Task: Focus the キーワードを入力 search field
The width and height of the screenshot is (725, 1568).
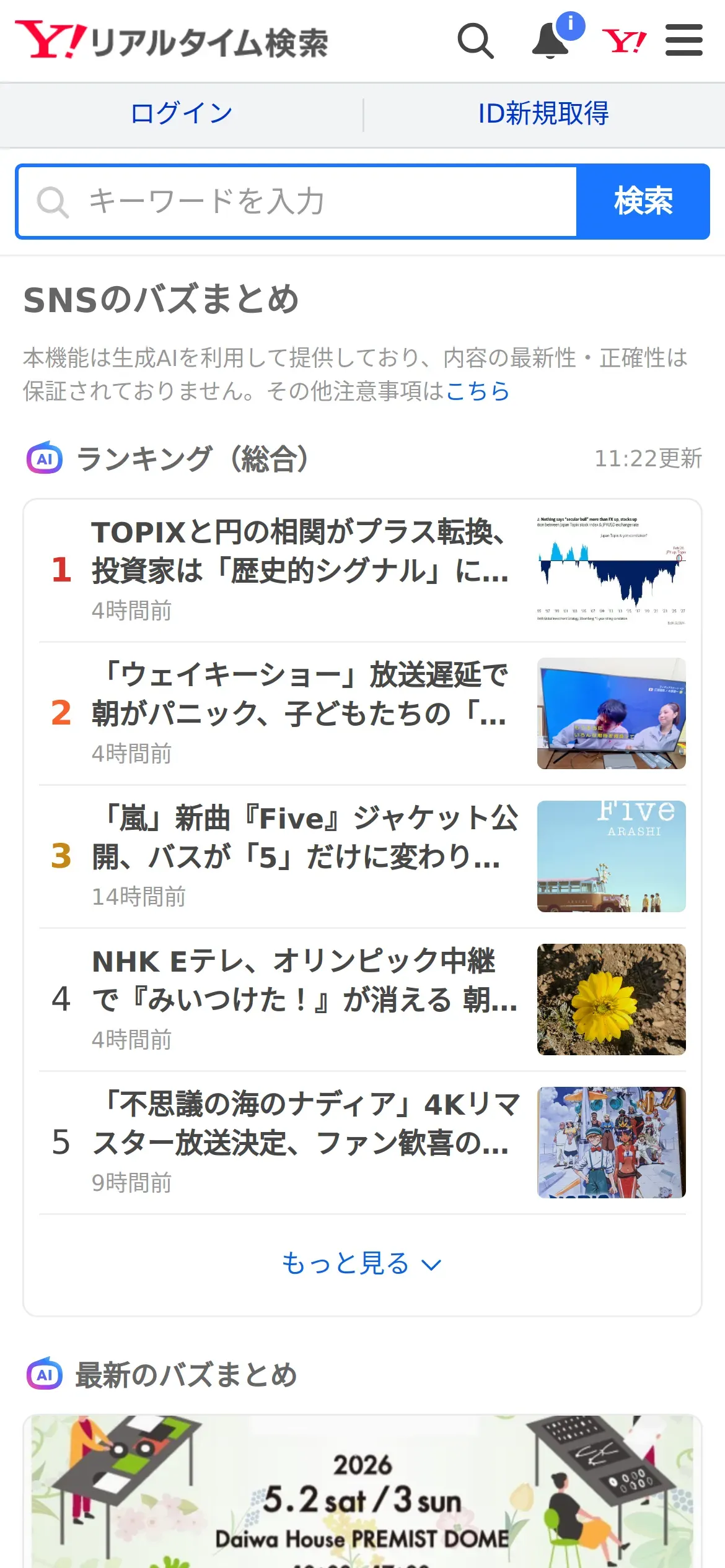Action: click(x=297, y=202)
